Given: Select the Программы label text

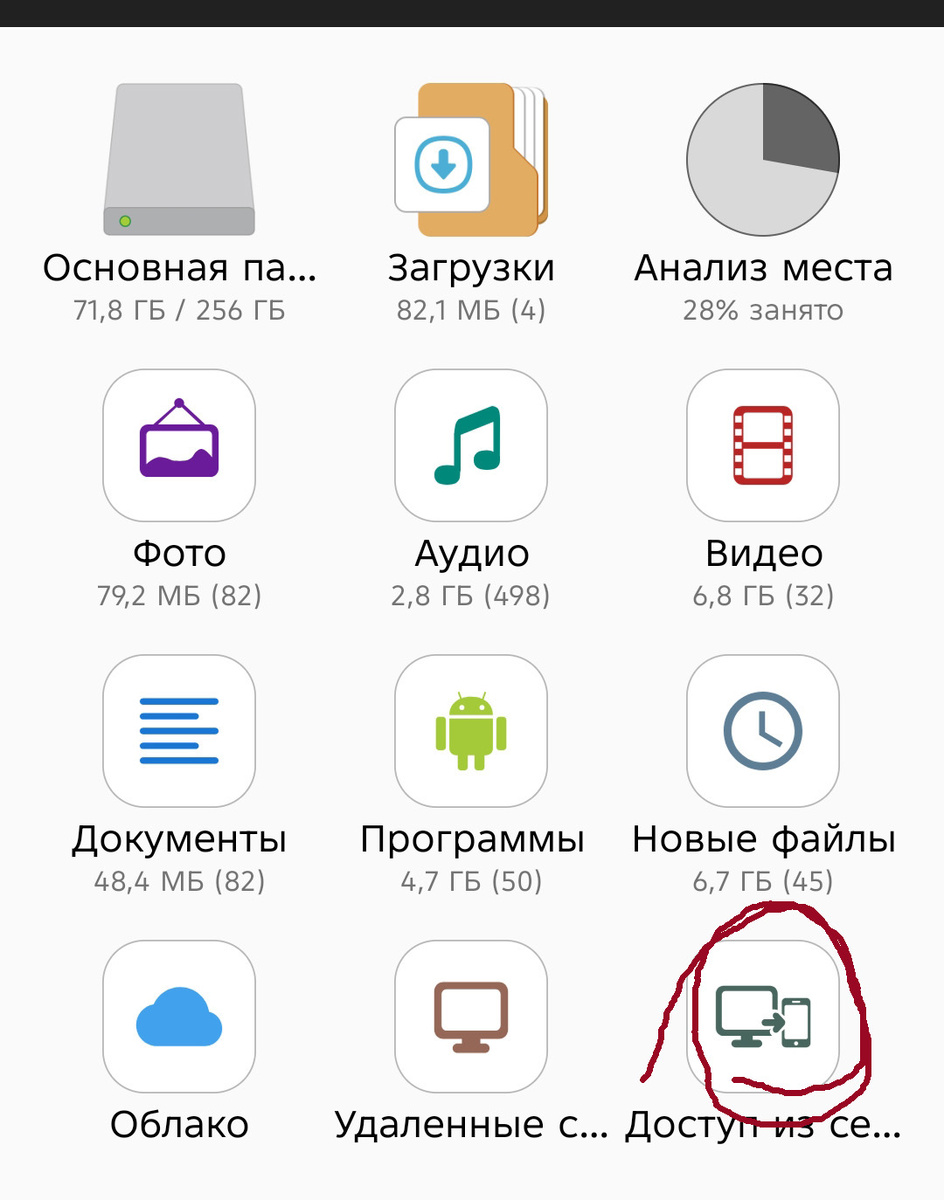Looking at the screenshot, I should pyautogui.click(x=470, y=839).
